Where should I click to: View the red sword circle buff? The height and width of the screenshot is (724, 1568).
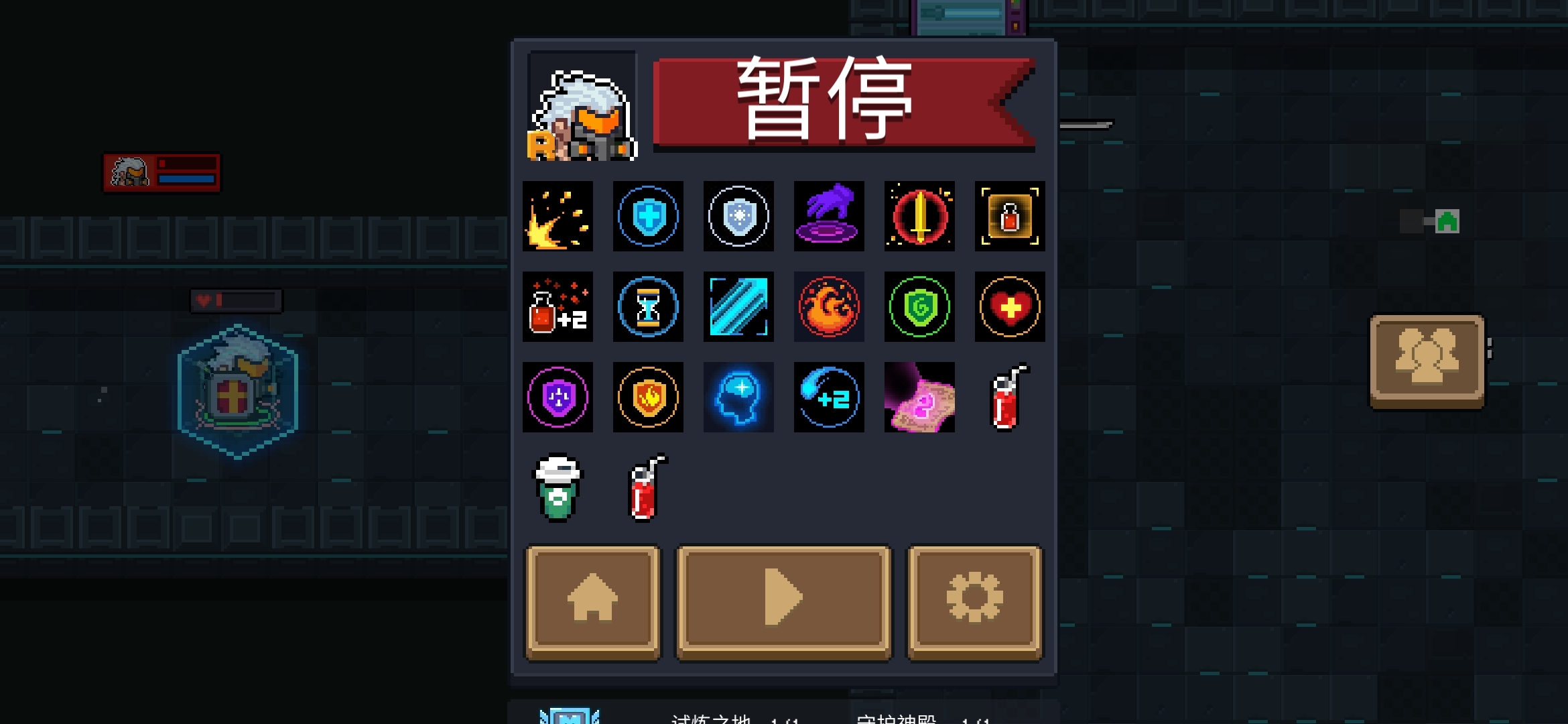point(919,216)
